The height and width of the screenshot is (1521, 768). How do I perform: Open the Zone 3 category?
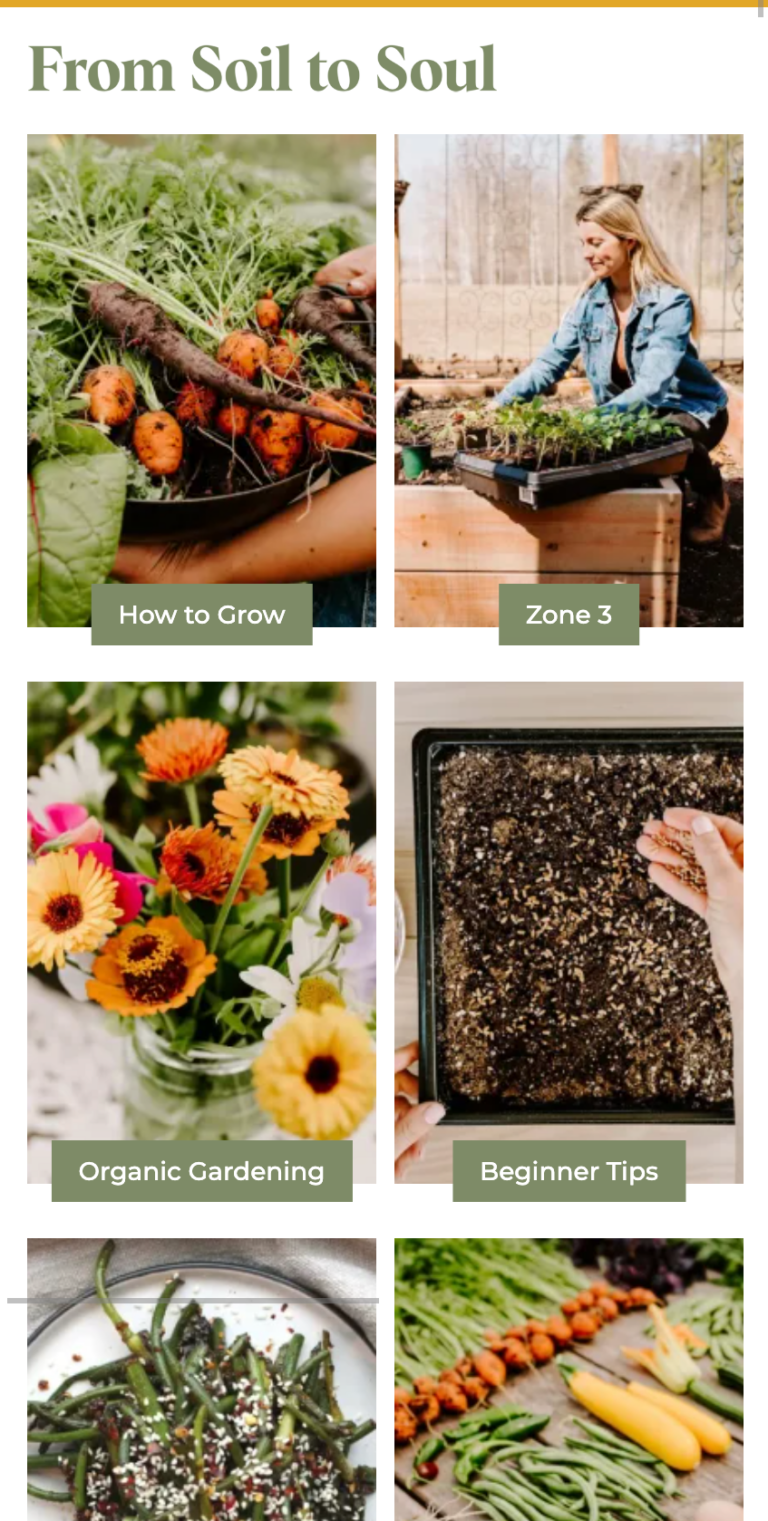coord(568,614)
